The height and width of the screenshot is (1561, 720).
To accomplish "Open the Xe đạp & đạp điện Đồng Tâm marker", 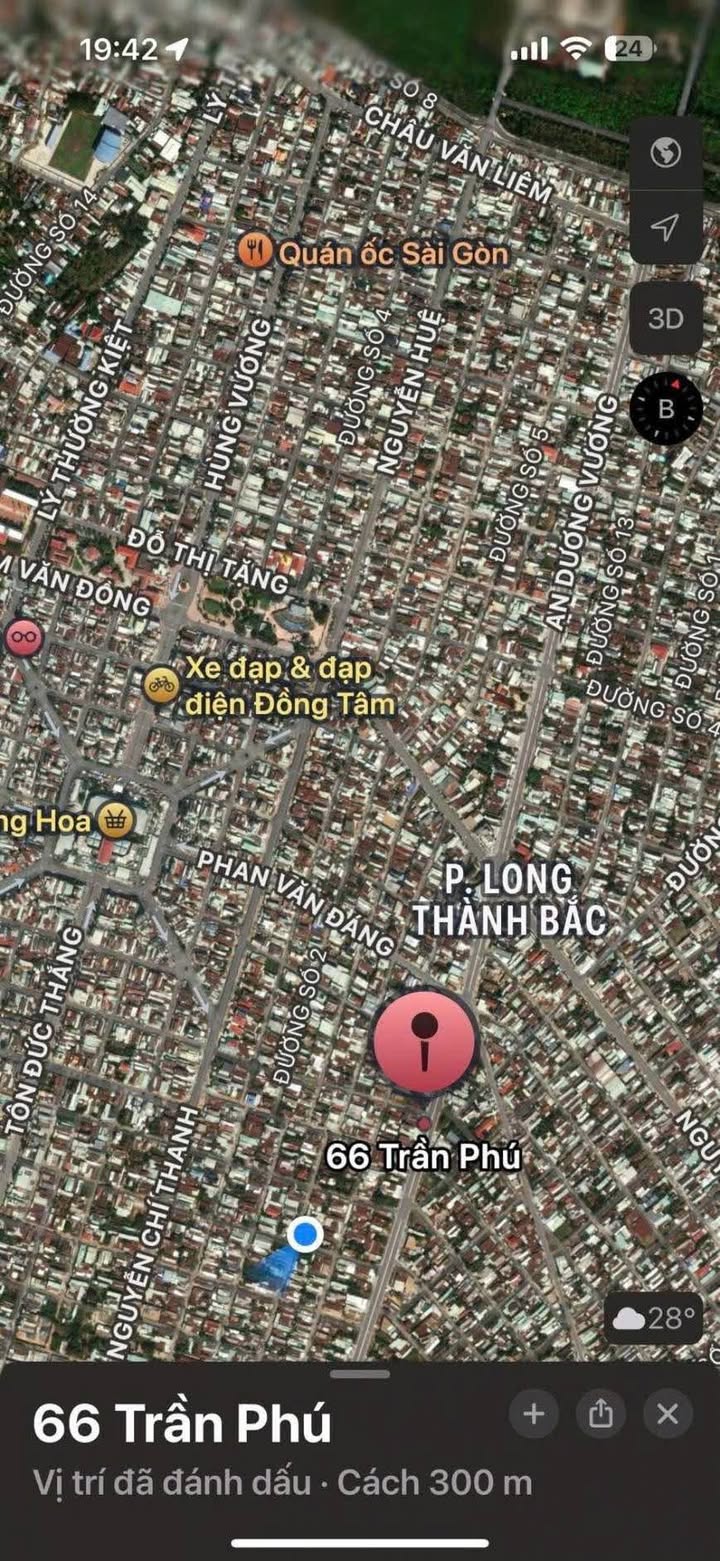I will [x=161, y=684].
